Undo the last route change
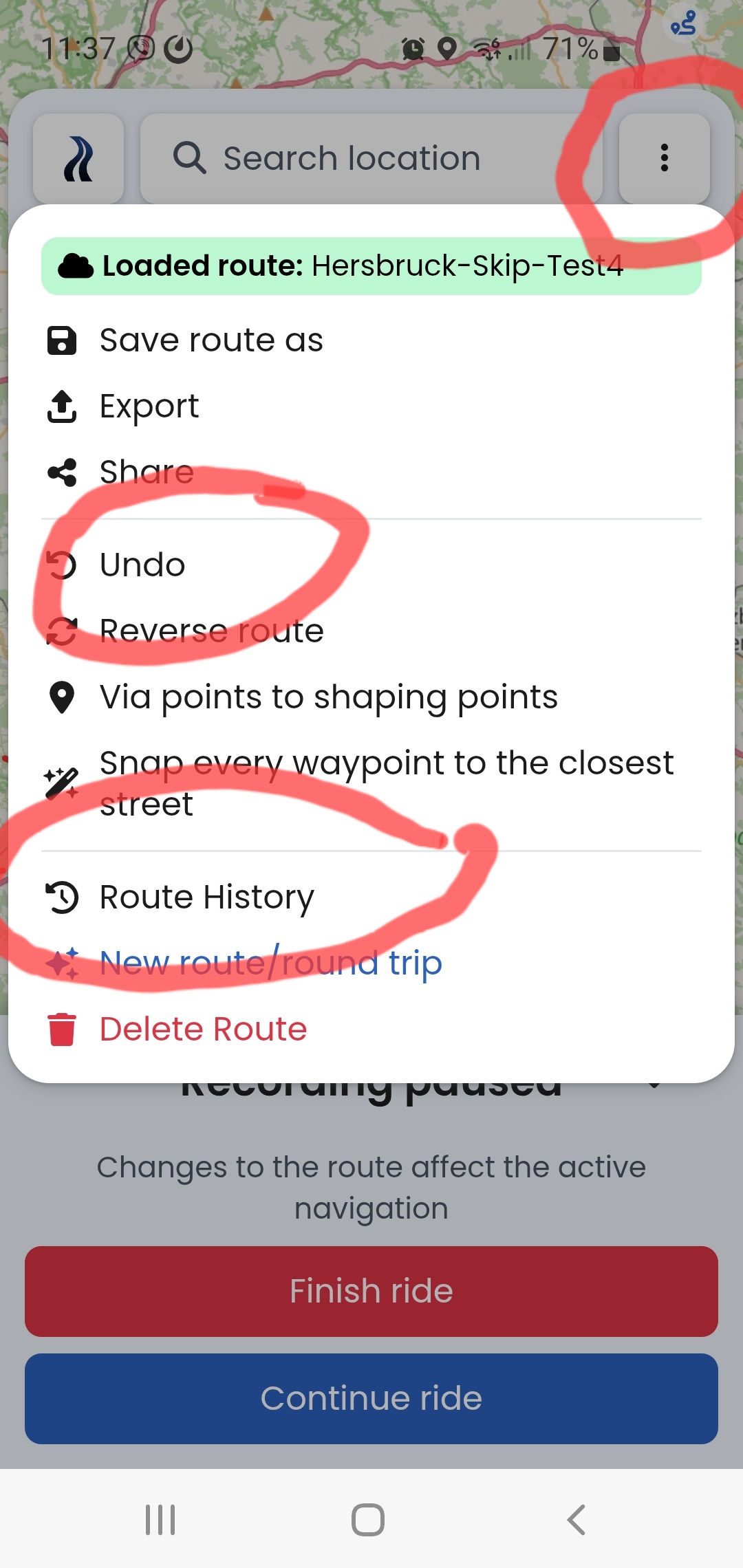743x1568 pixels. [x=371, y=565]
